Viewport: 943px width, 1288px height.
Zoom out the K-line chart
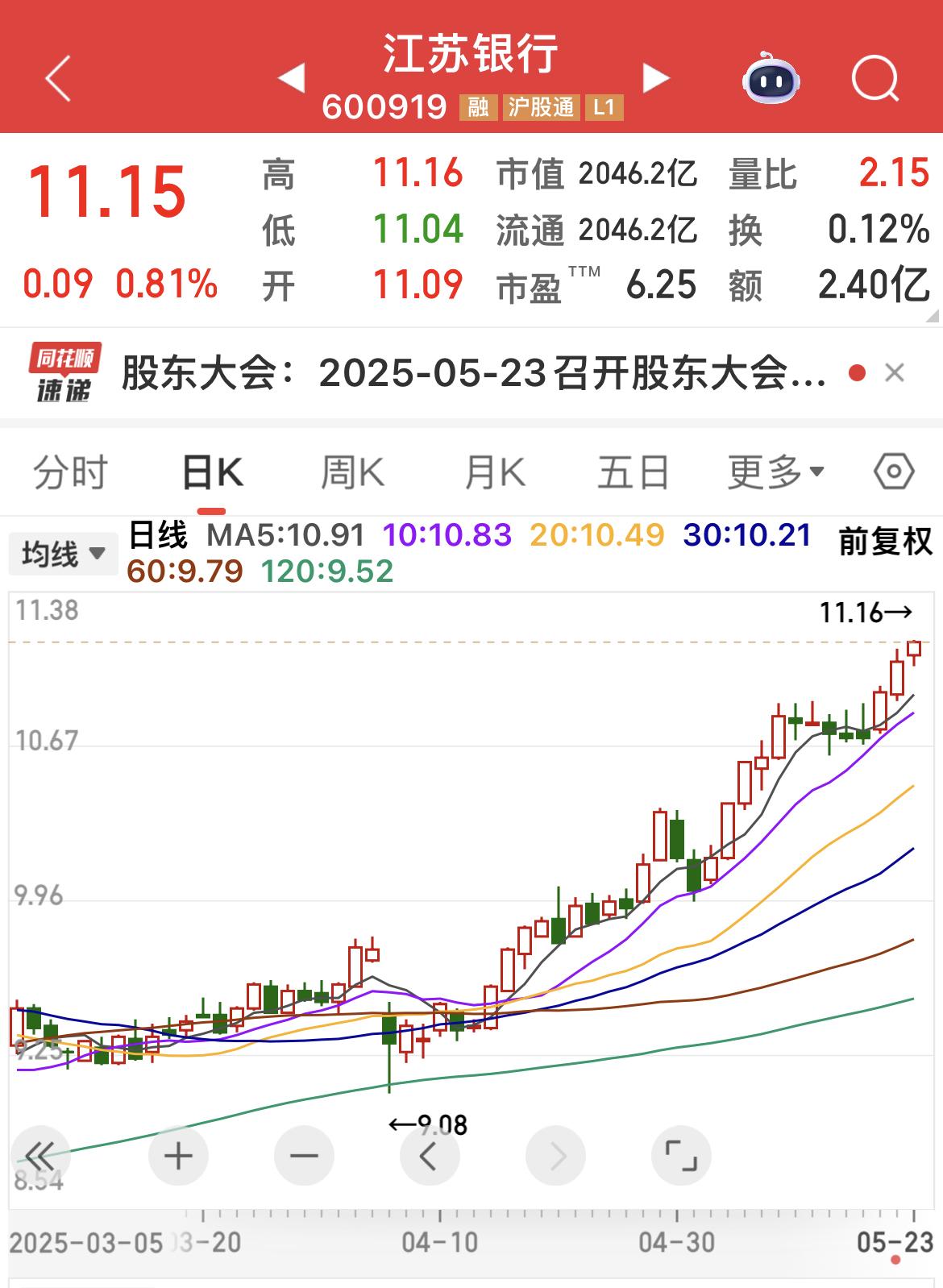pos(304,1157)
